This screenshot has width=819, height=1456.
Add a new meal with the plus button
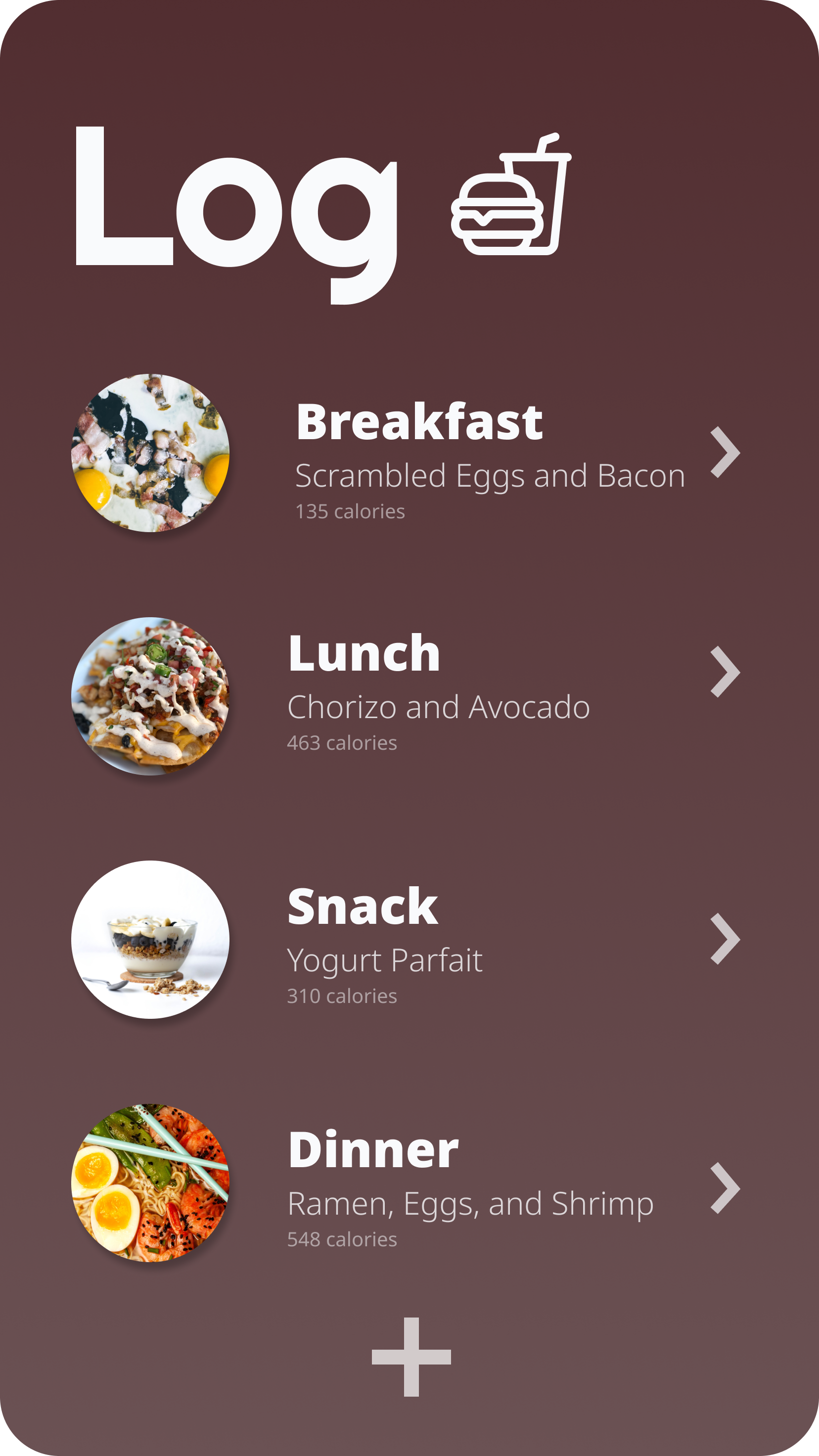click(411, 1357)
